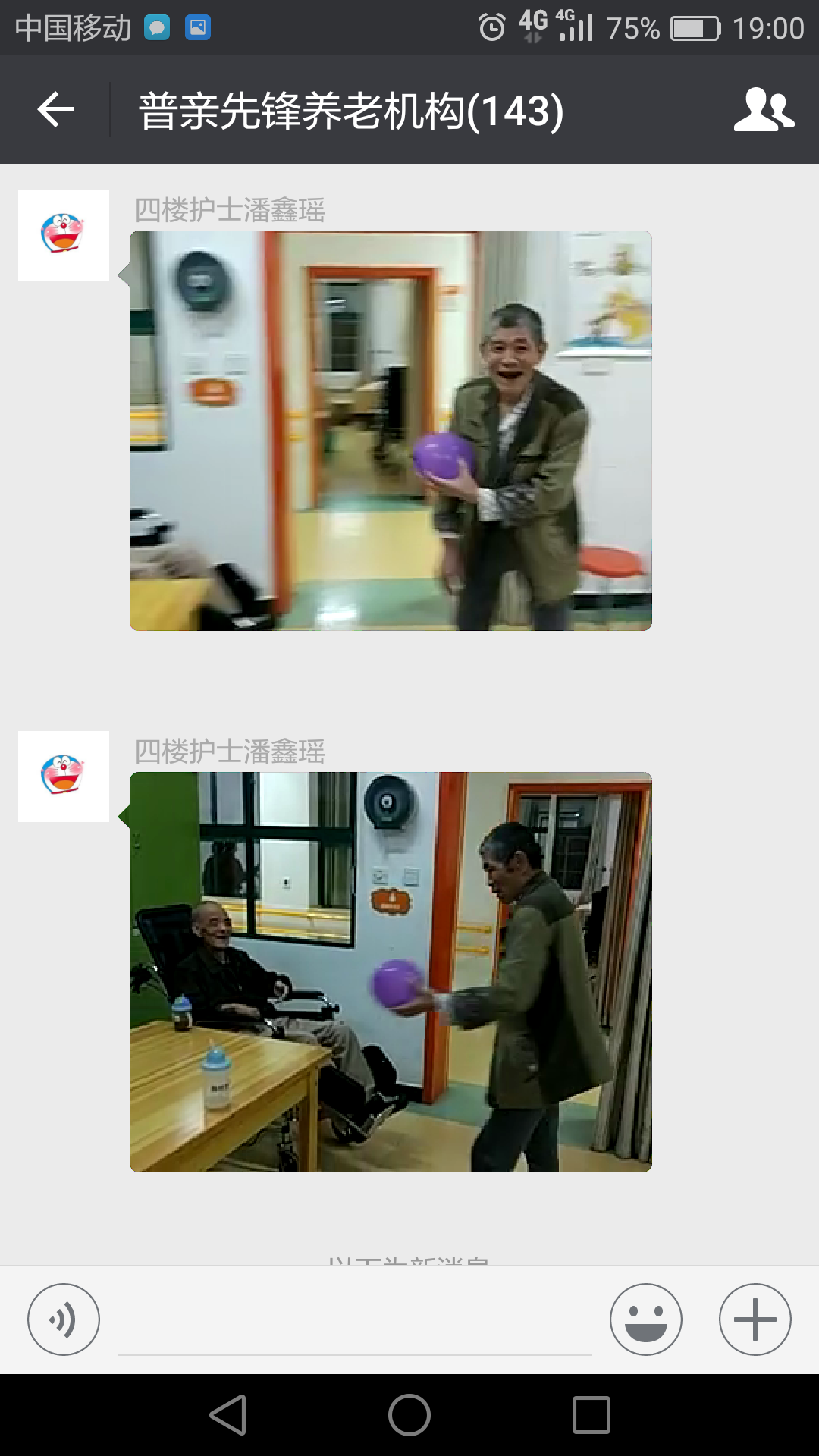Open the second photo with wheelchair man
819x1456 pixels.
pos(391,971)
